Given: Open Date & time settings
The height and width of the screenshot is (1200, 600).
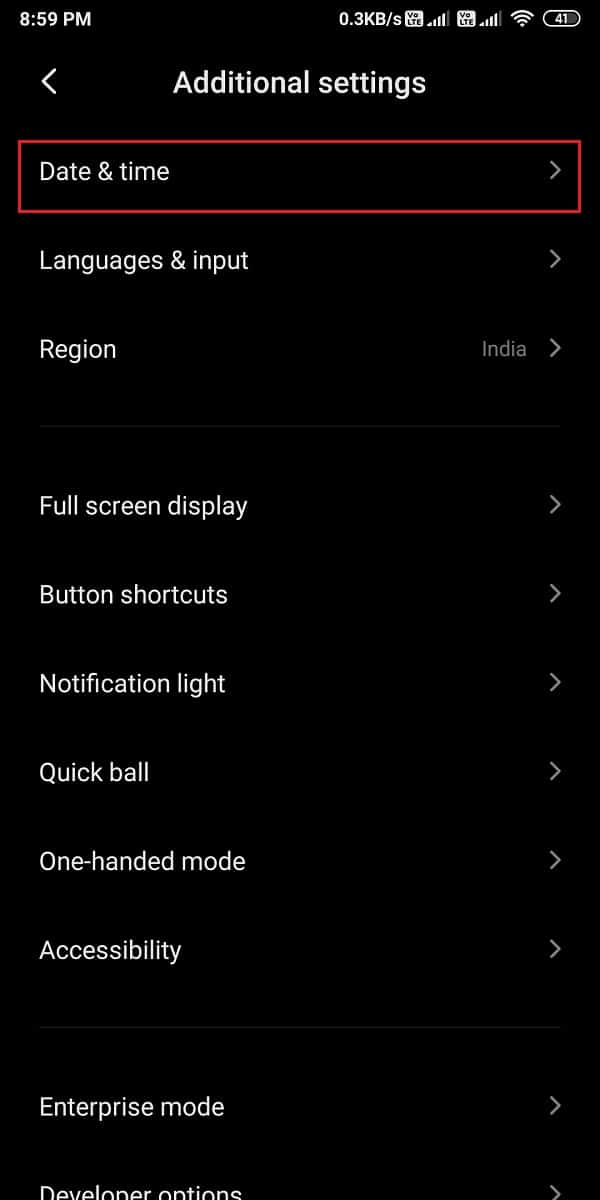Looking at the screenshot, I should 300,172.
